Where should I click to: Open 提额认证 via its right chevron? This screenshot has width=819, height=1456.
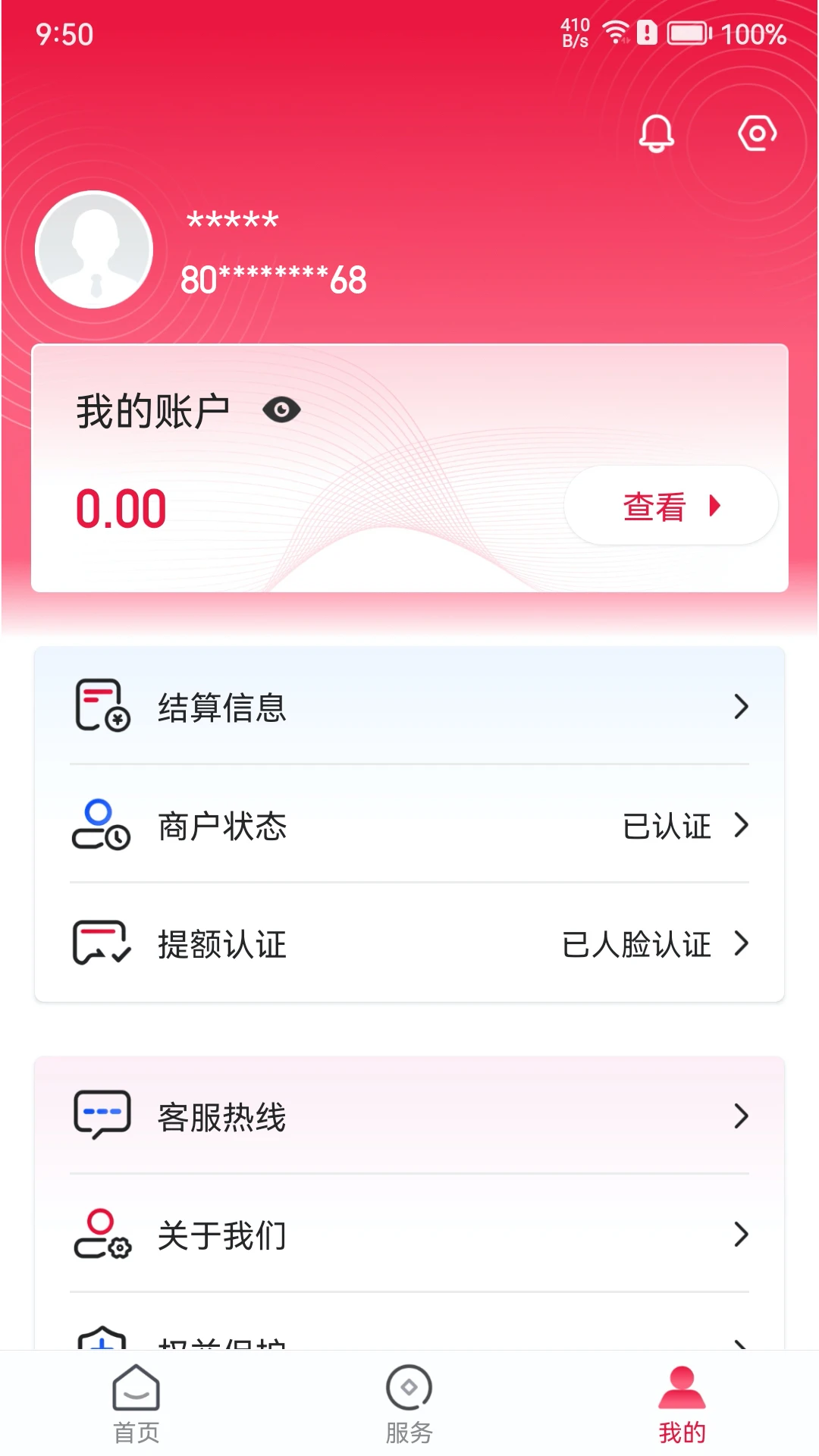[x=741, y=944]
